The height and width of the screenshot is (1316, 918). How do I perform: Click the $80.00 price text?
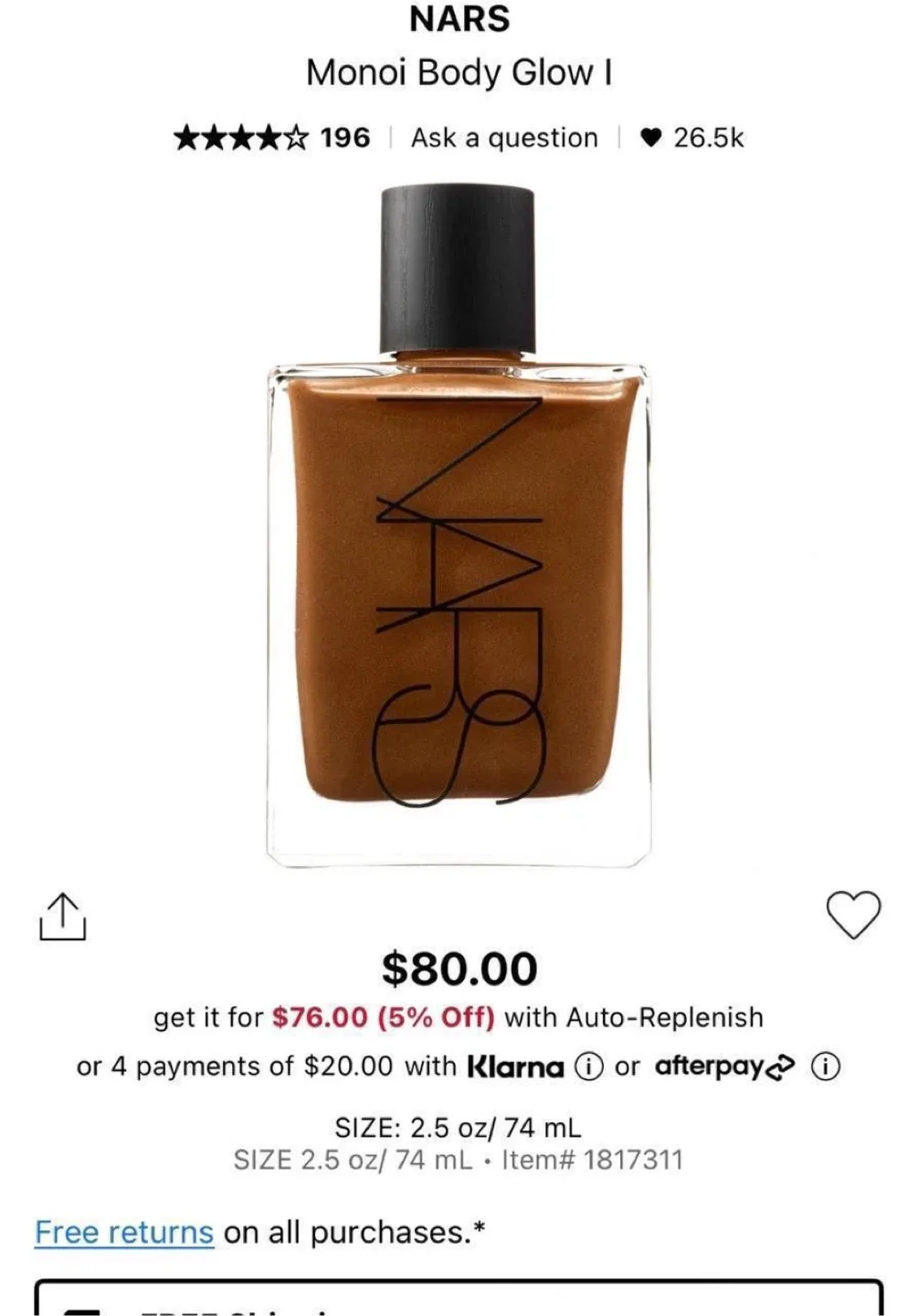point(459,967)
